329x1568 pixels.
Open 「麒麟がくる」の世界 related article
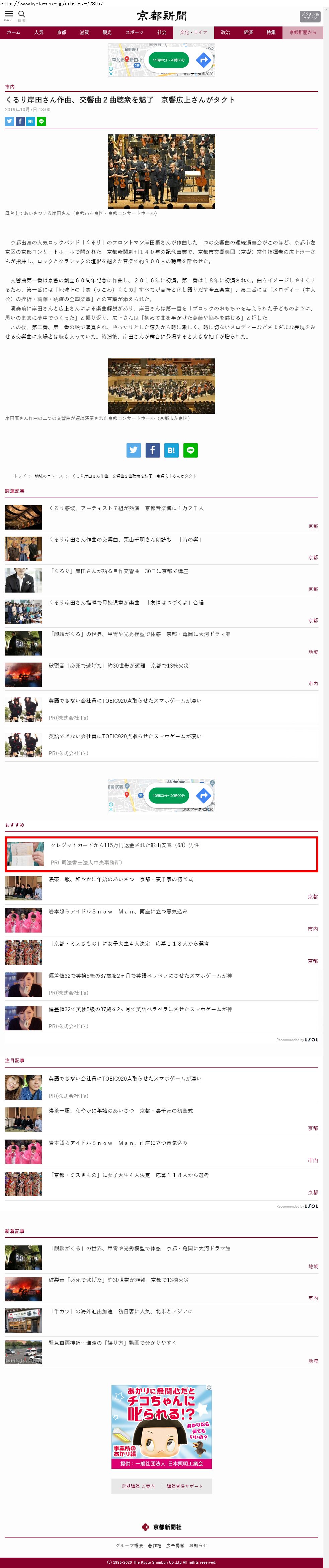tap(139, 634)
